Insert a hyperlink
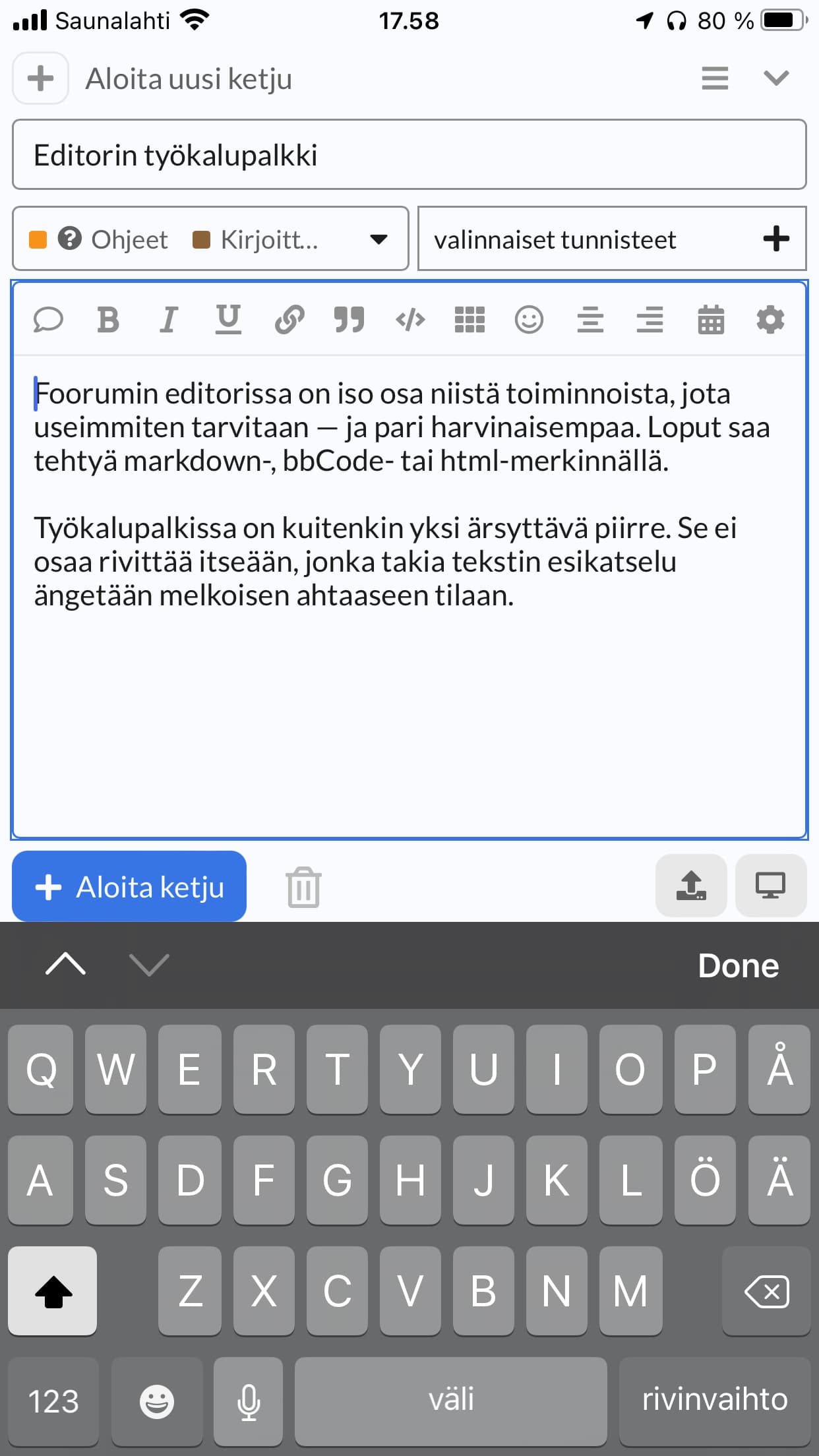The height and width of the screenshot is (1456, 819). click(289, 320)
